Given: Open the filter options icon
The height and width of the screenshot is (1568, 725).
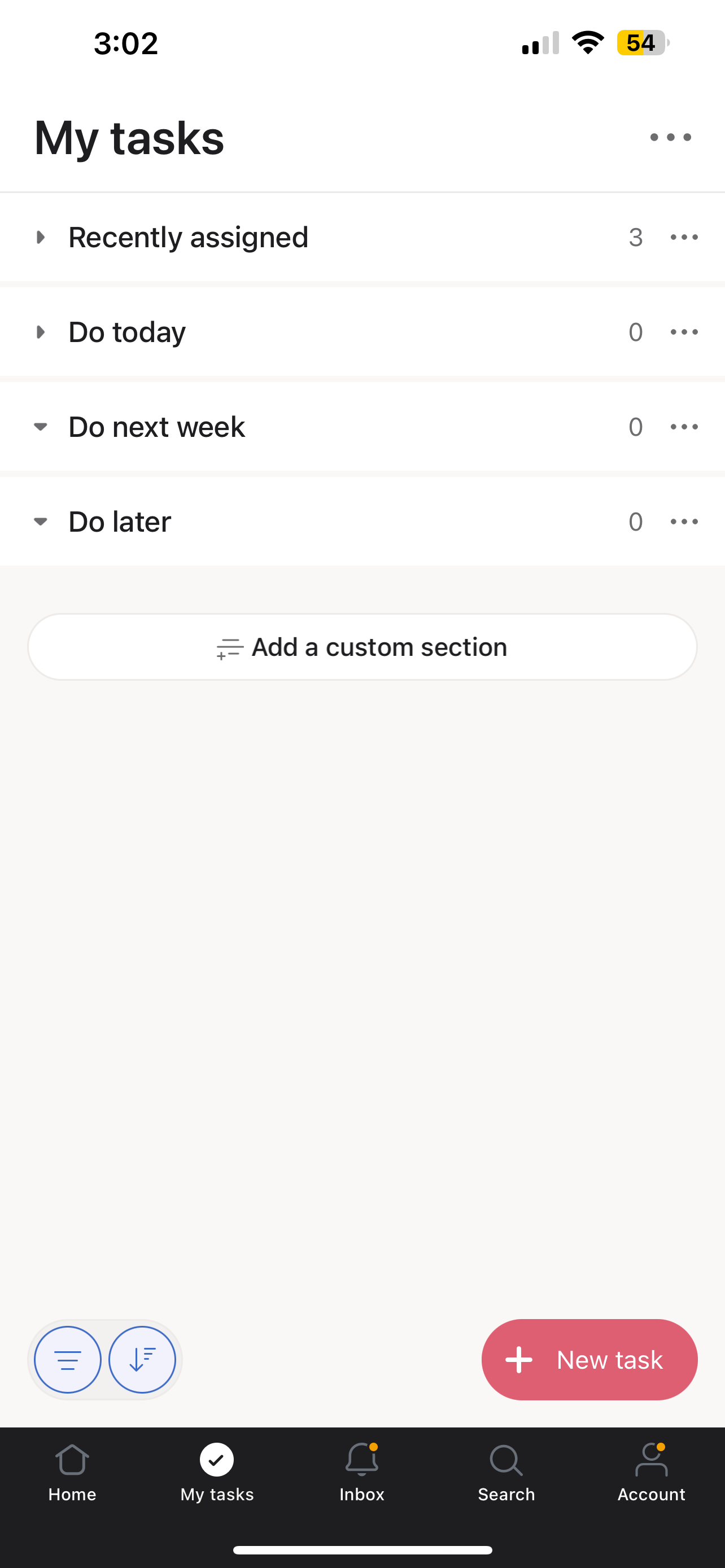Looking at the screenshot, I should (67, 1359).
